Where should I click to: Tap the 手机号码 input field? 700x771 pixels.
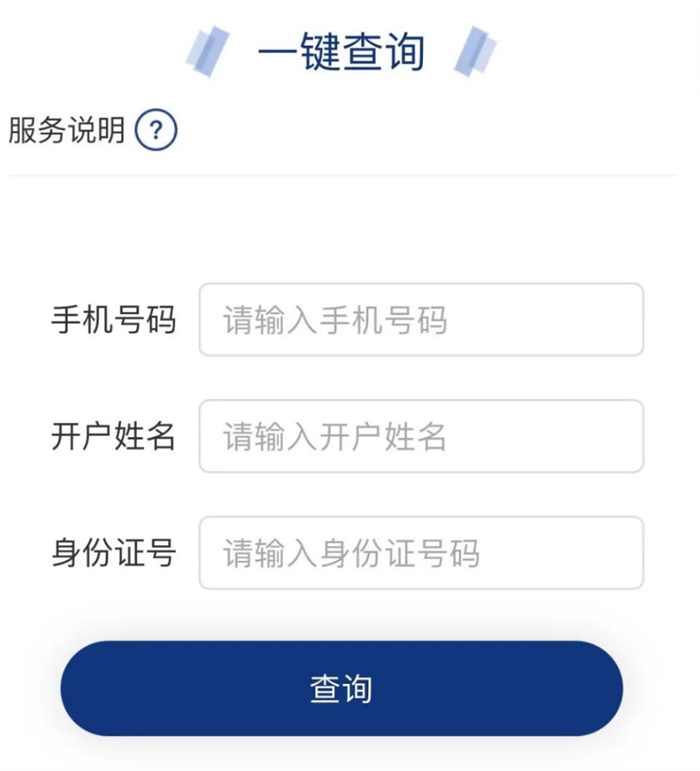pyautogui.click(x=421, y=320)
